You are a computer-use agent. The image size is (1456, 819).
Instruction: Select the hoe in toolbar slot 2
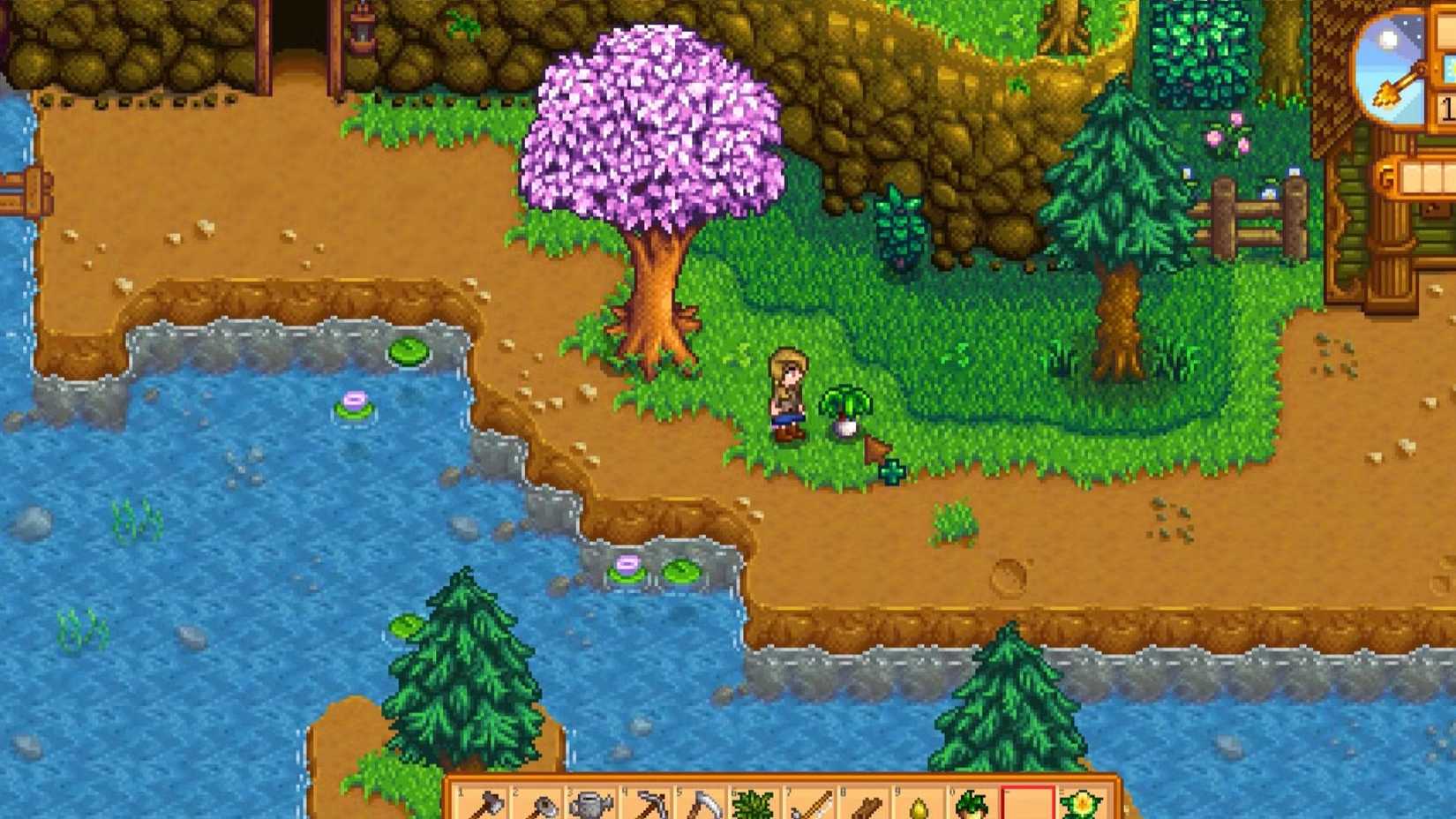[x=539, y=805]
